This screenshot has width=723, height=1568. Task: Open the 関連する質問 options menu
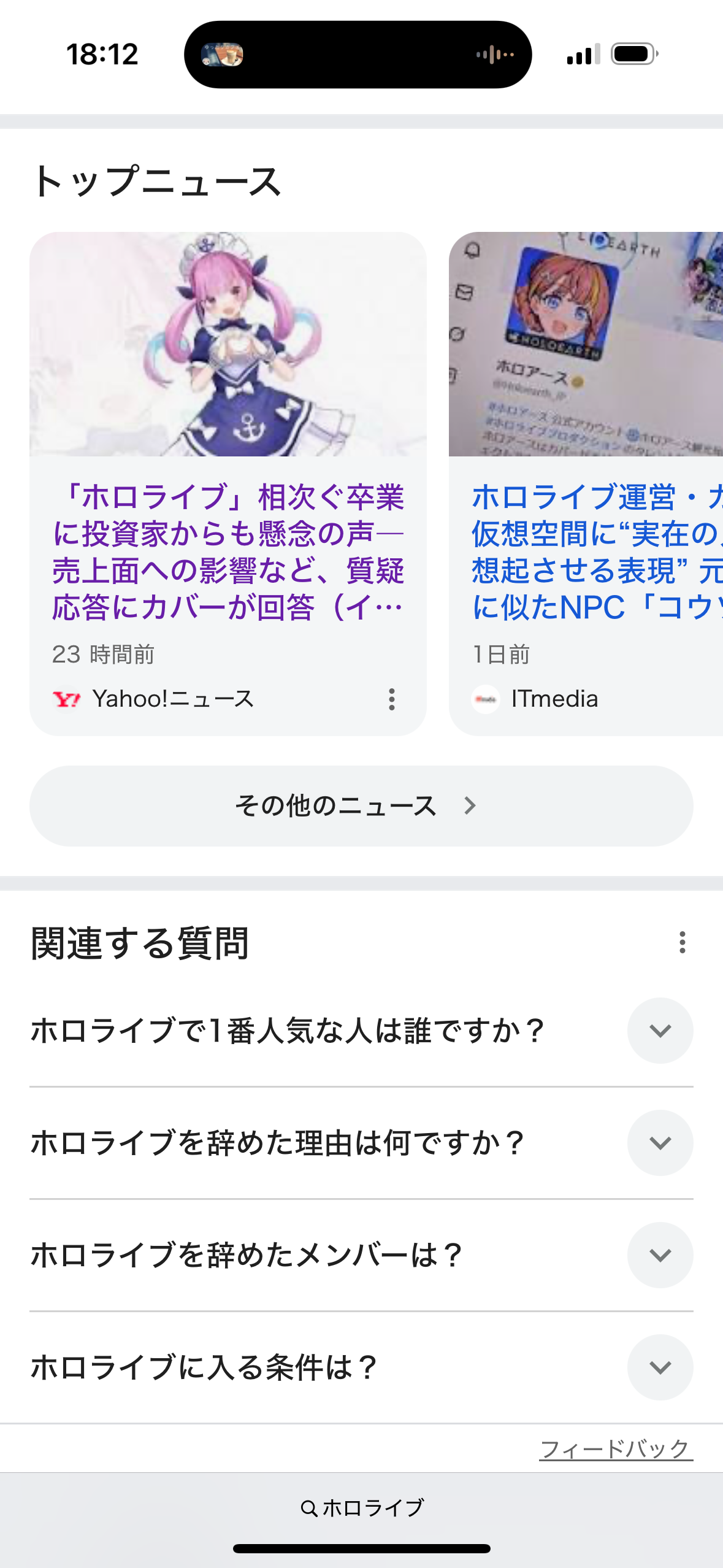click(x=682, y=942)
